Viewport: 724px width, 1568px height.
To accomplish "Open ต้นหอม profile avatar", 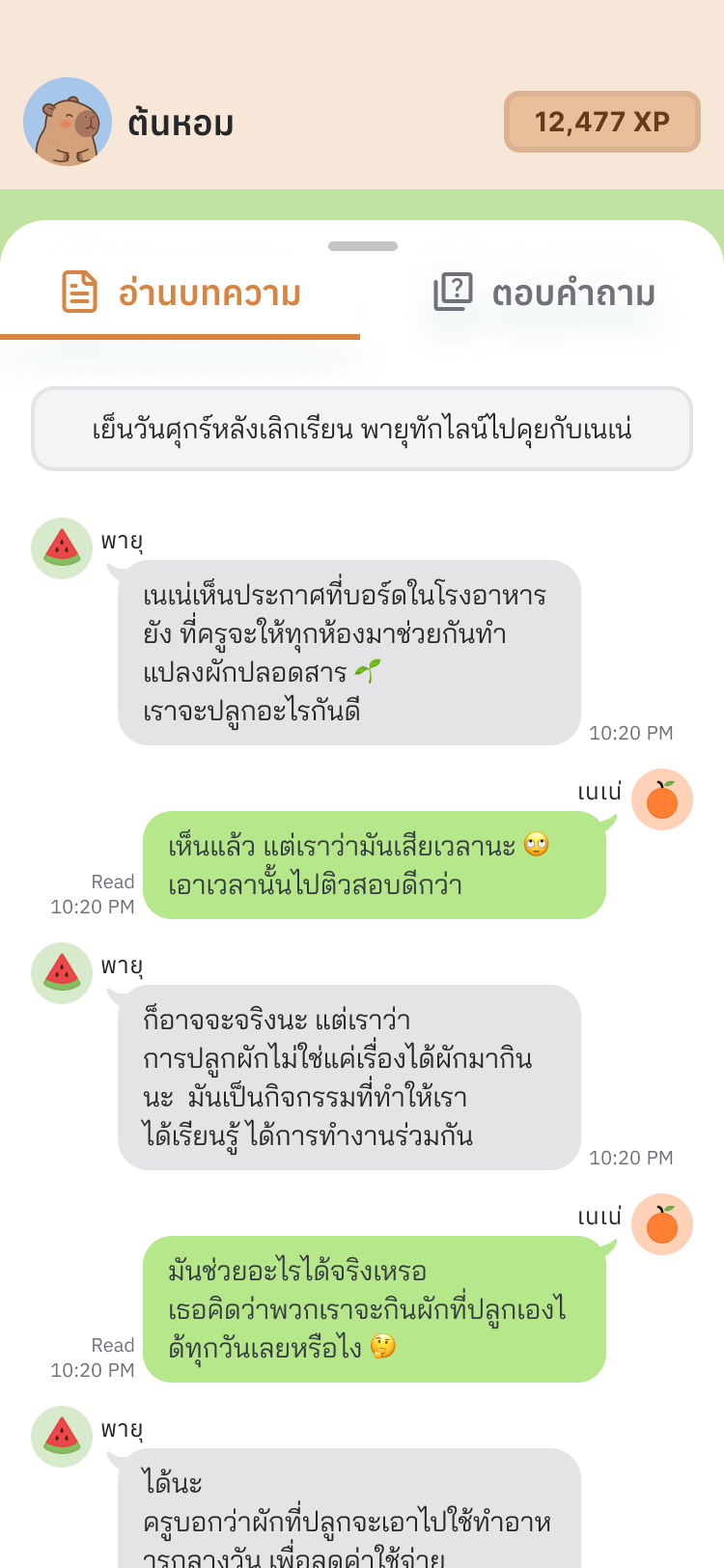I will 68,122.
